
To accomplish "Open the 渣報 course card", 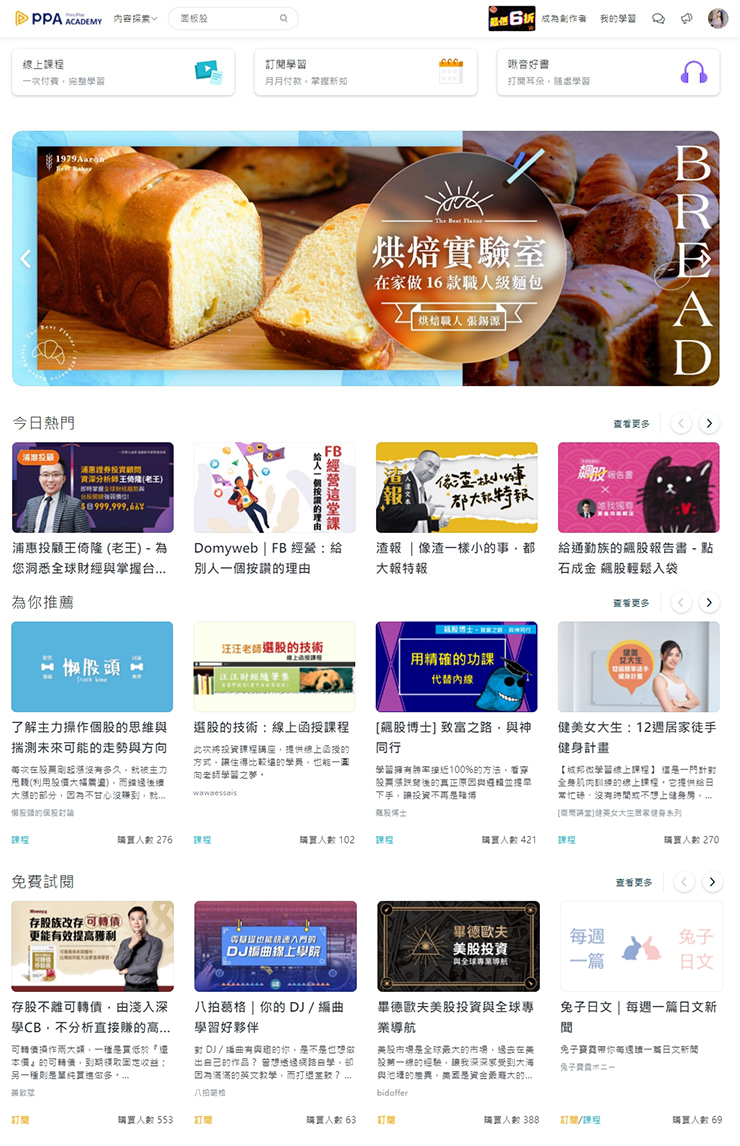I will (x=456, y=488).
